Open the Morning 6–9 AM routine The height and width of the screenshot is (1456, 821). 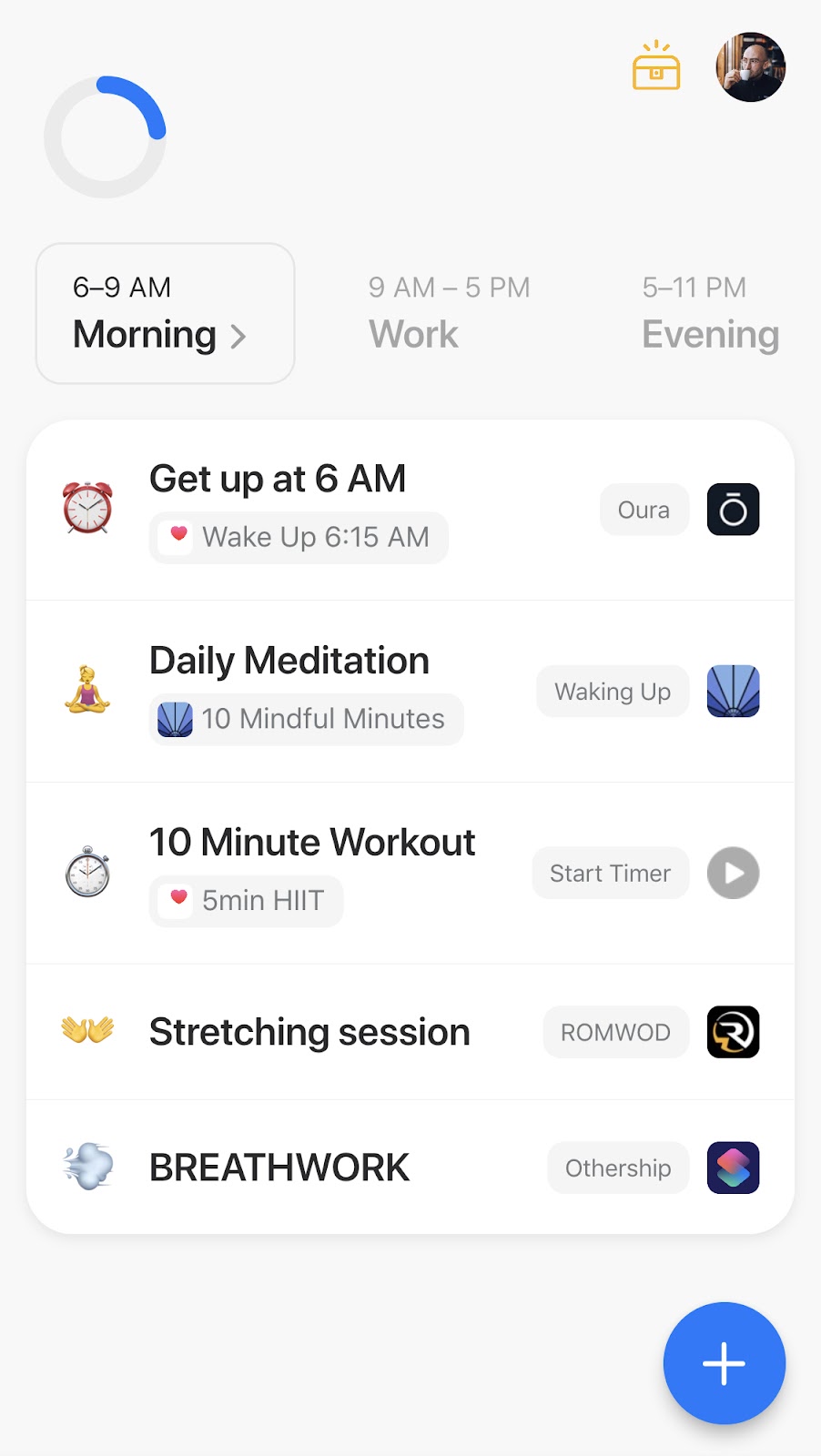click(165, 314)
